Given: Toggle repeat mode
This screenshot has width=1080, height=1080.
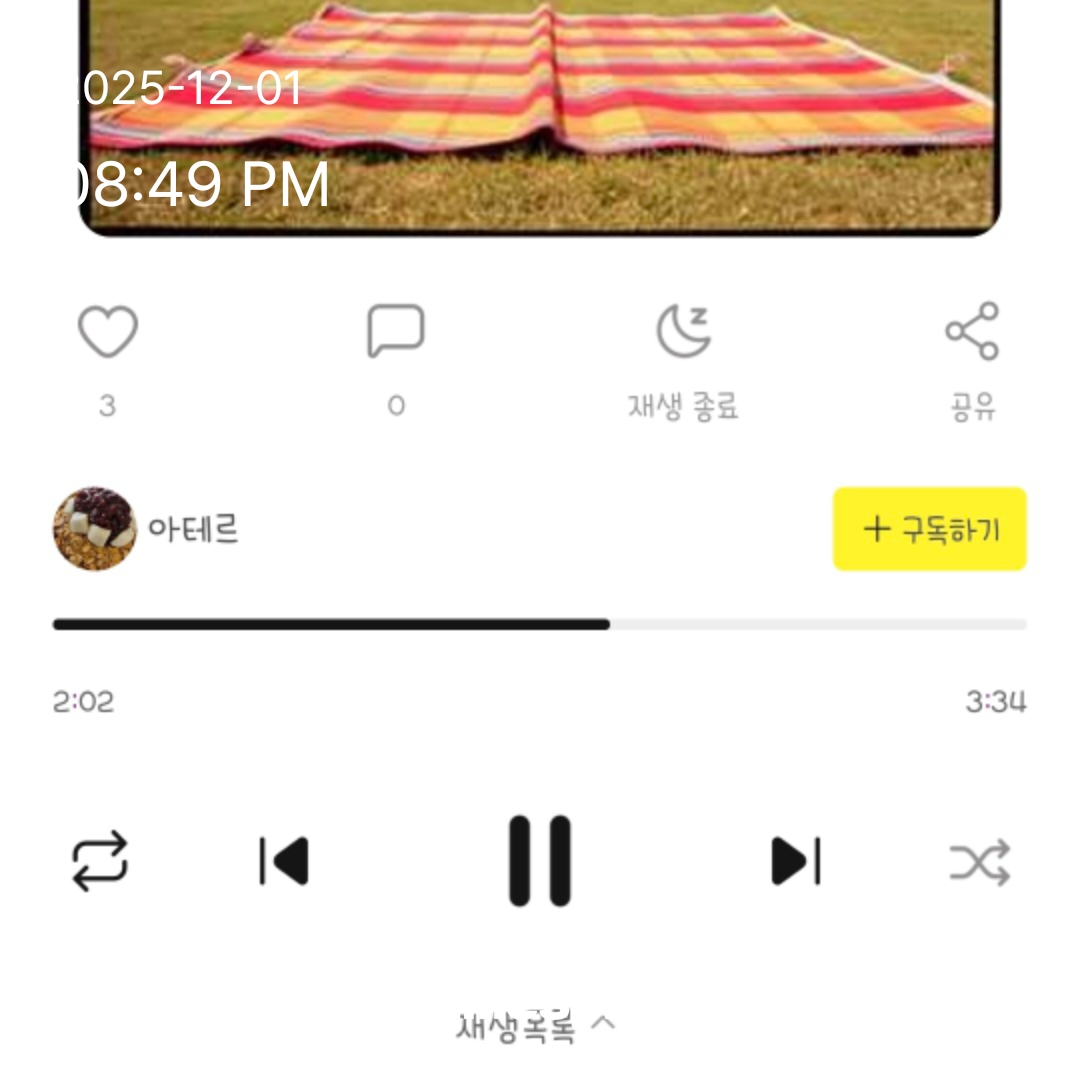Looking at the screenshot, I should click(x=100, y=861).
